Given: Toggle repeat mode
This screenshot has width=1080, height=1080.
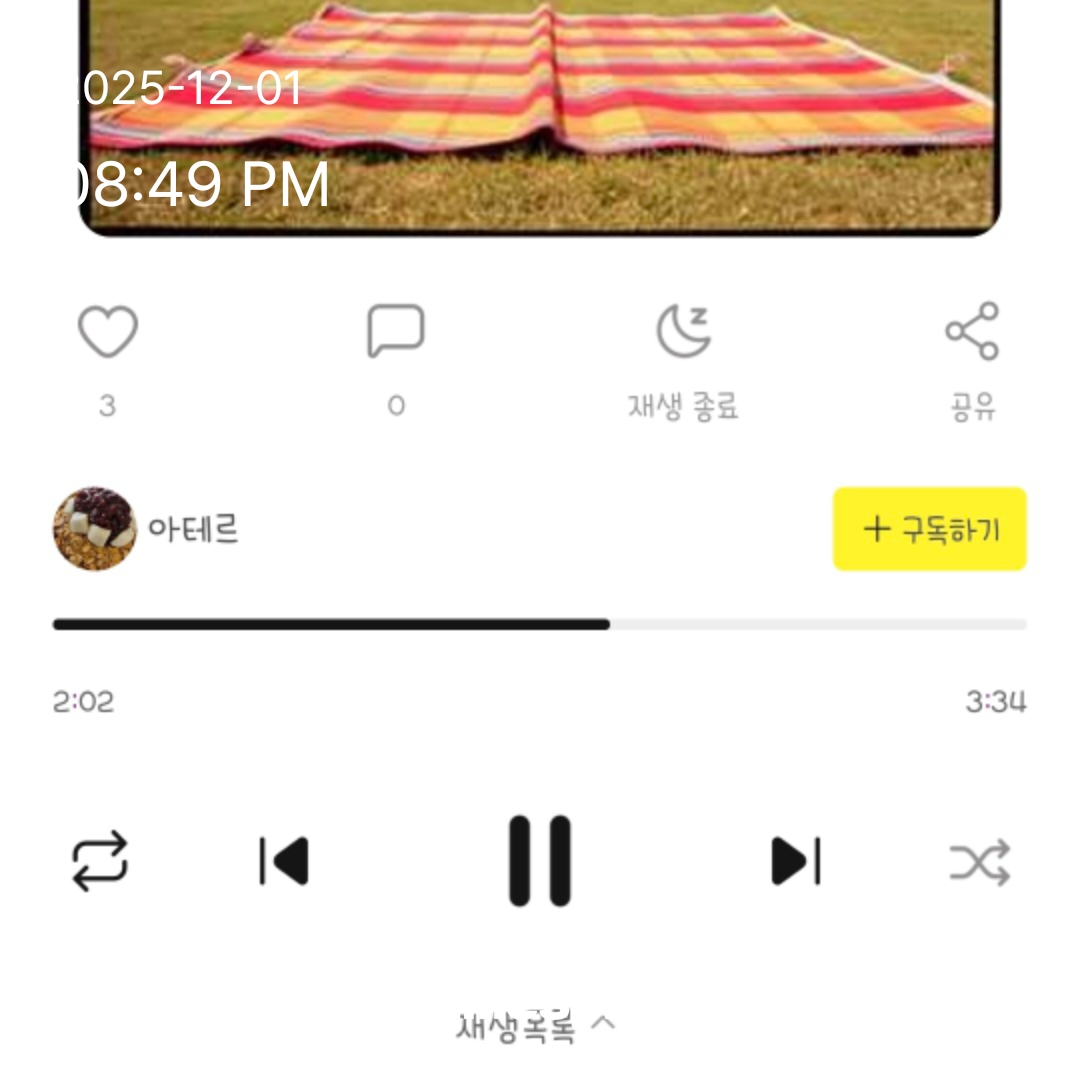Looking at the screenshot, I should click(x=100, y=861).
